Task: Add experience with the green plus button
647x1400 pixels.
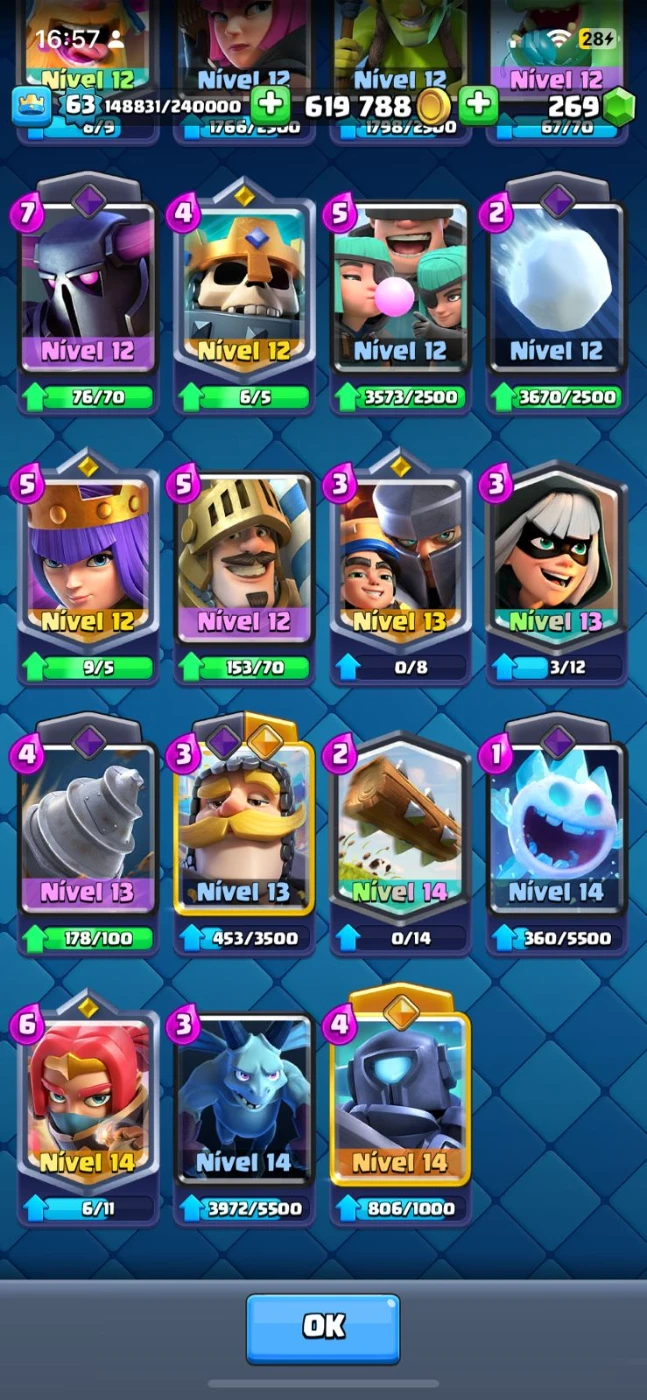Action: (269, 104)
